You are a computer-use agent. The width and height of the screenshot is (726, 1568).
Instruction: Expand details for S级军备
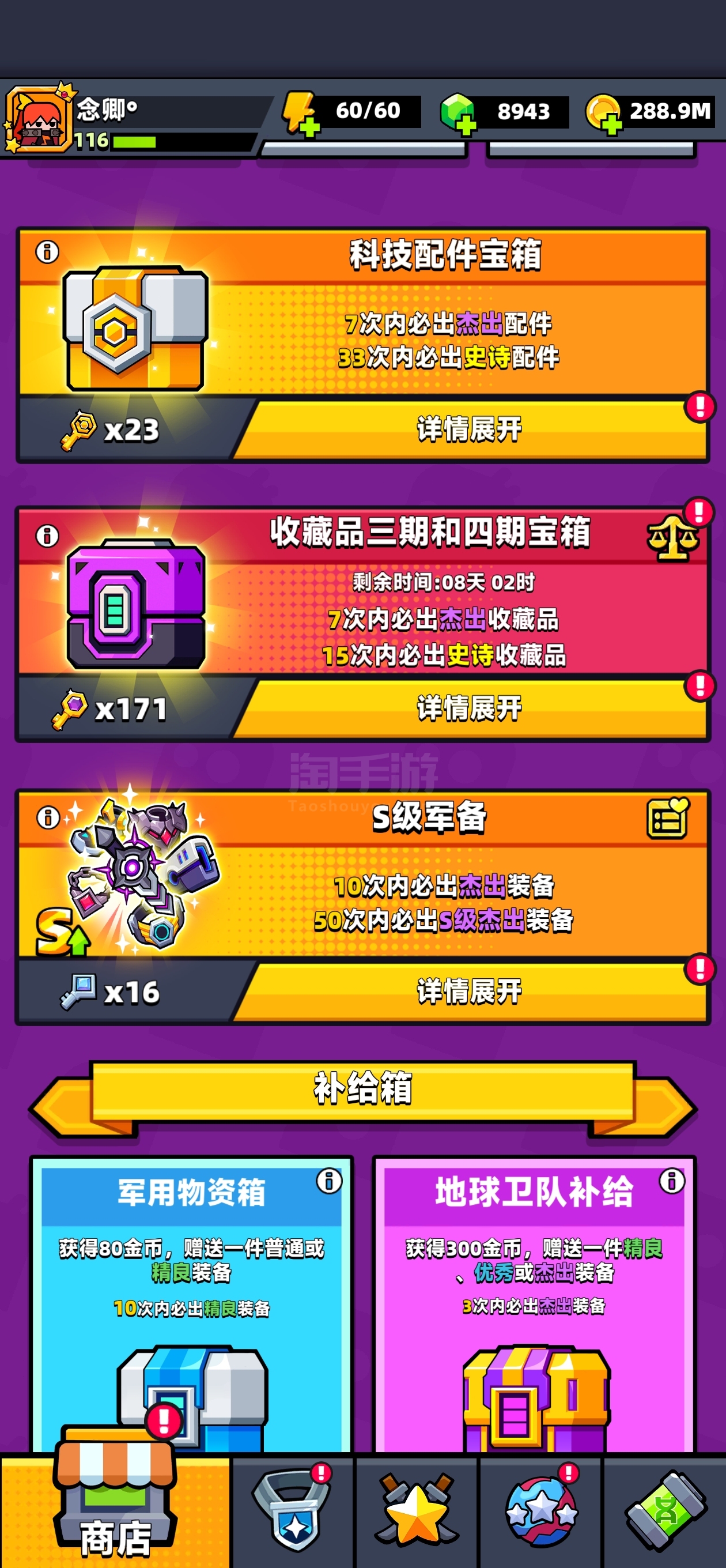(x=468, y=991)
